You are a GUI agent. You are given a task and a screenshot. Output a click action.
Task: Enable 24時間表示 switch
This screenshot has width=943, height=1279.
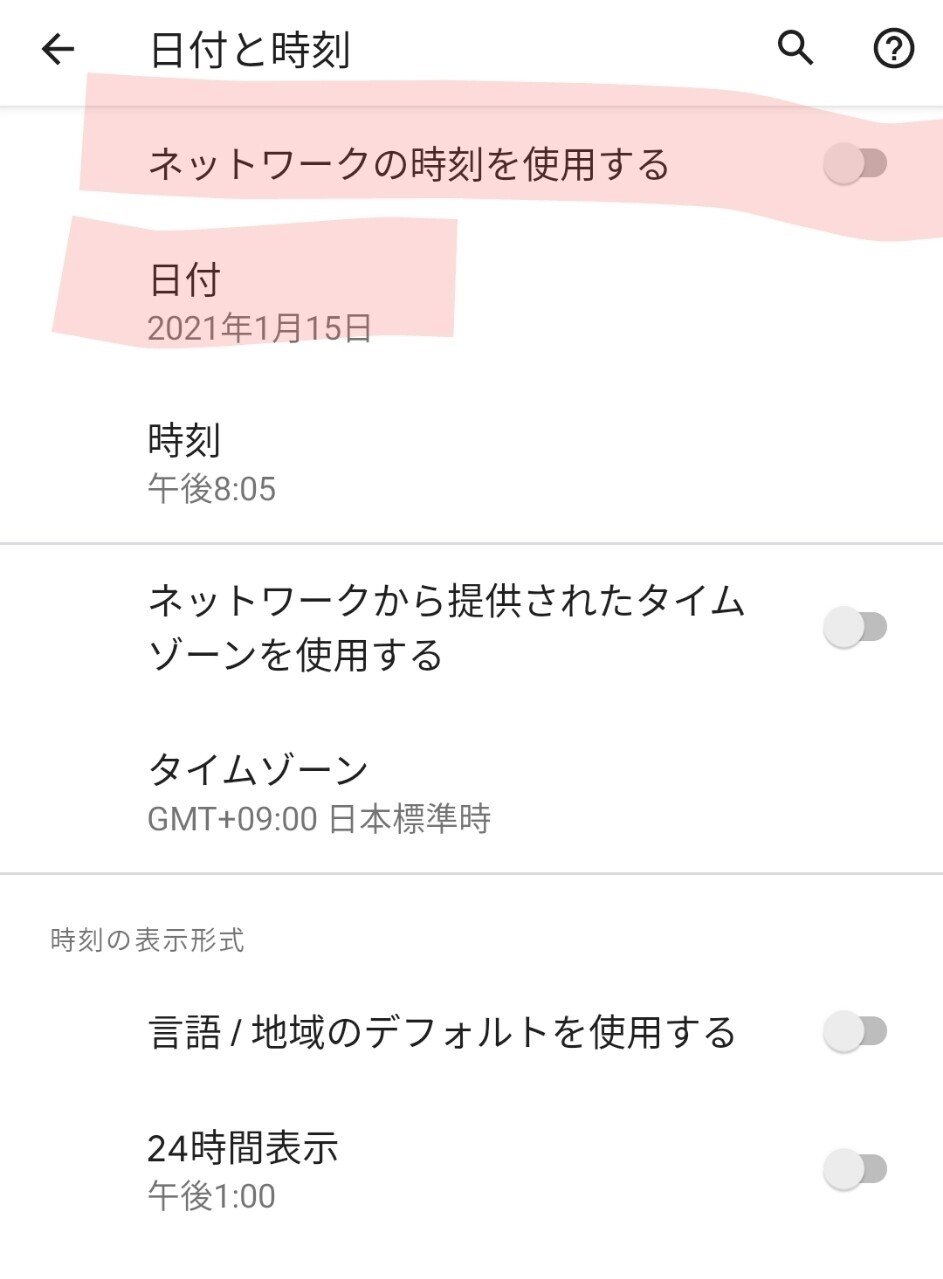855,1168
